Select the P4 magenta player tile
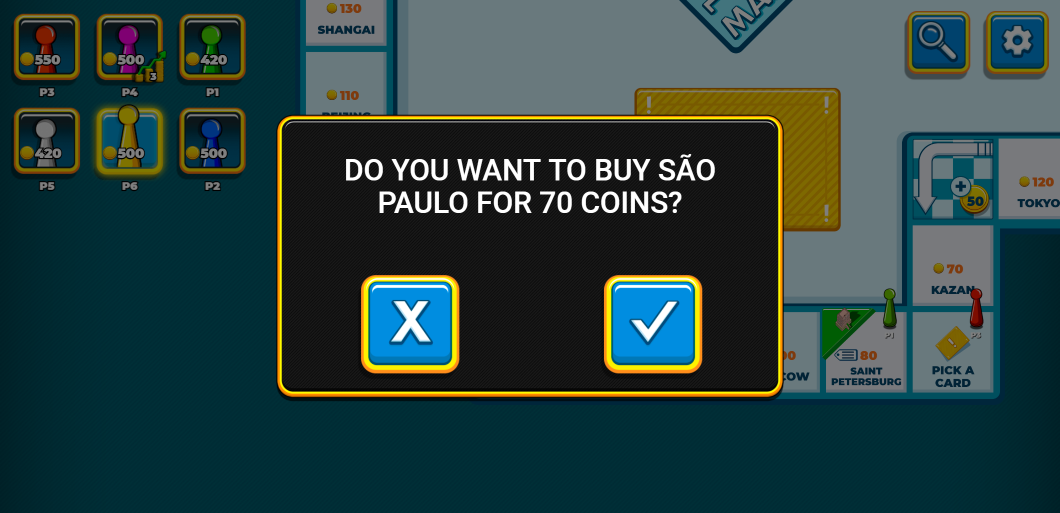Viewport: 1060px width, 513px height. [x=129, y=47]
